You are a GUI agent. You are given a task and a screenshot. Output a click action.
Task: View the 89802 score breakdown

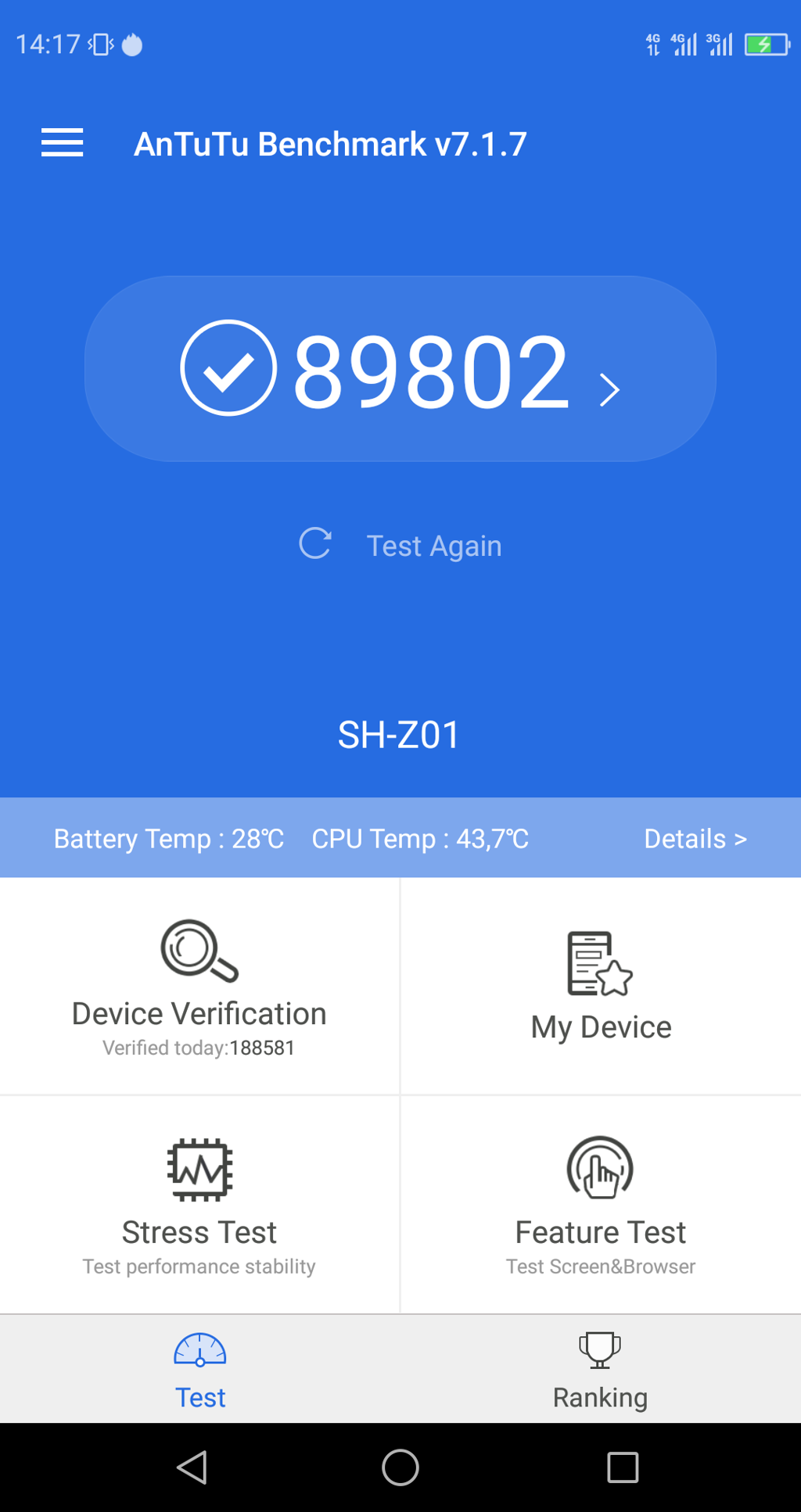pyautogui.click(x=400, y=369)
